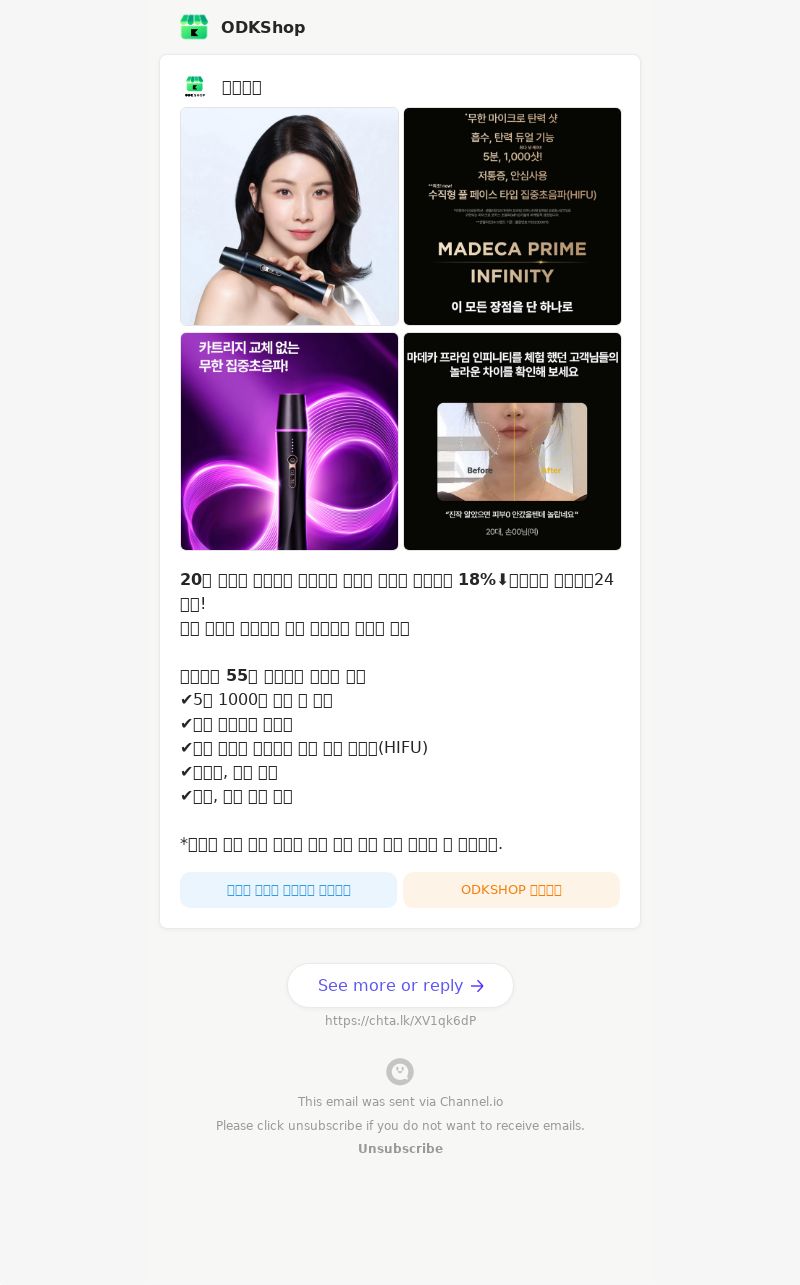Unsubscribe from these emails
Image resolution: width=800 pixels, height=1285 pixels.
click(400, 1149)
